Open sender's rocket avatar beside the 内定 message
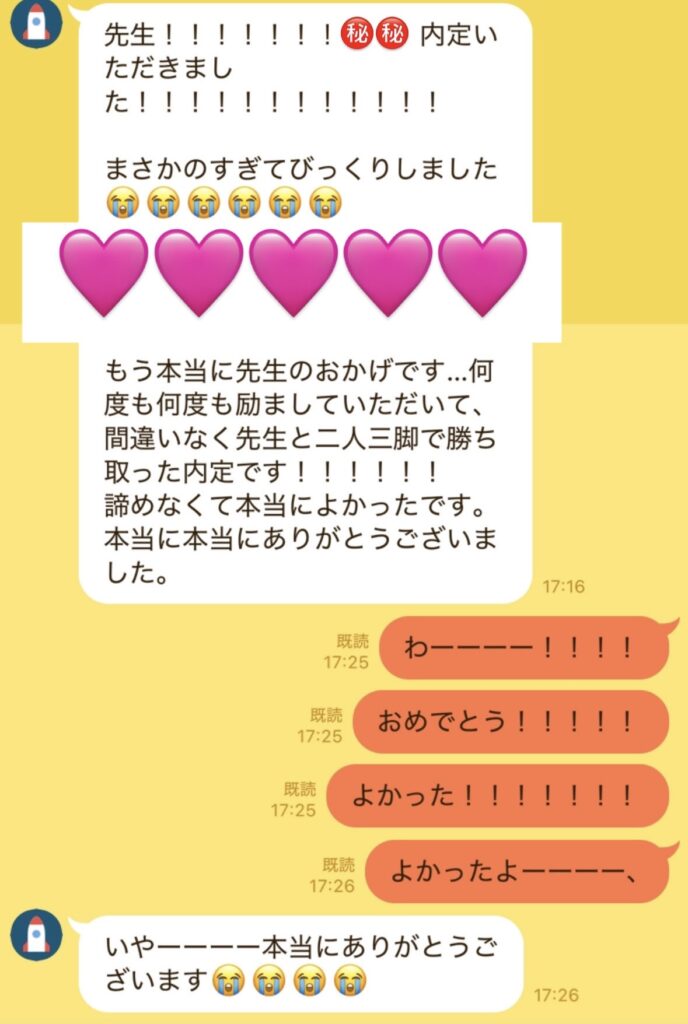 37,22
